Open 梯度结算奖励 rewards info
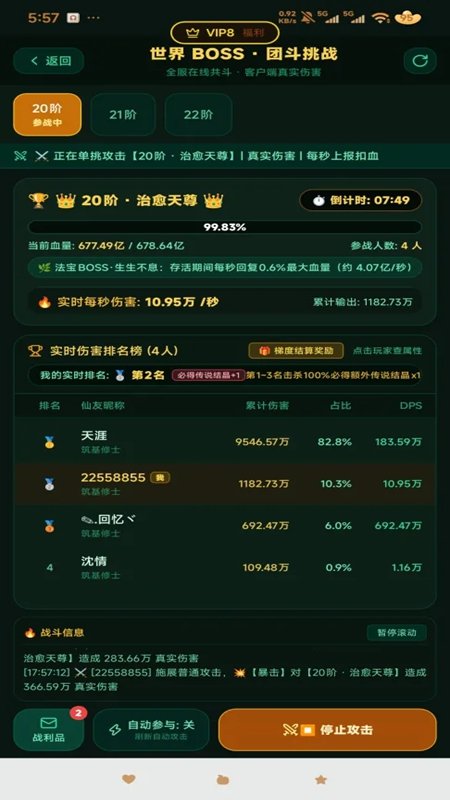Image resolution: width=450 pixels, height=800 pixels. tap(296, 351)
